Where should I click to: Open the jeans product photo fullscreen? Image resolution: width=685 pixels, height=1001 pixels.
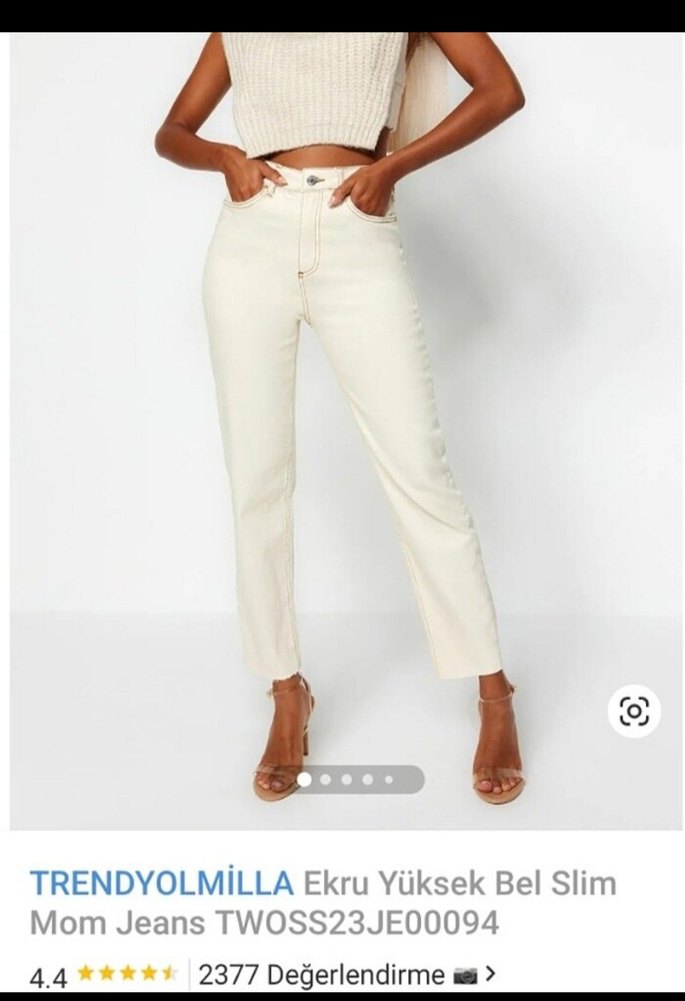coord(340,400)
